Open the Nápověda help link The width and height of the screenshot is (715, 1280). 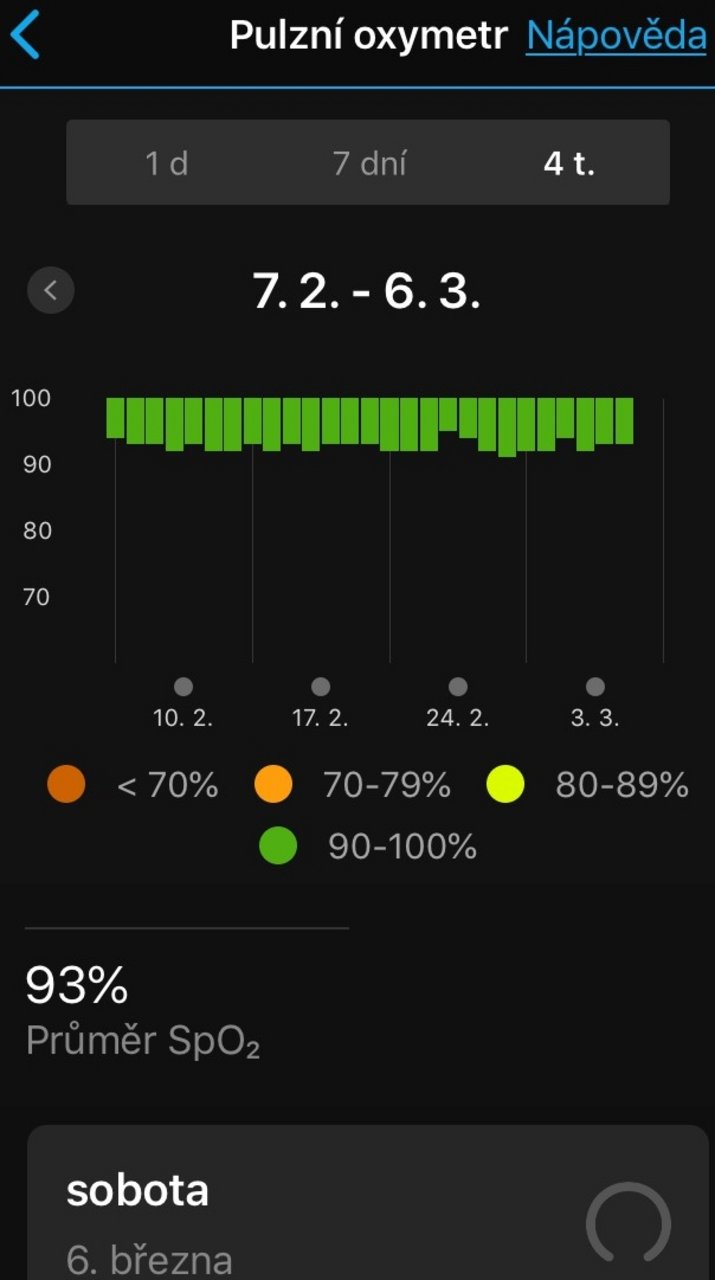[616, 36]
